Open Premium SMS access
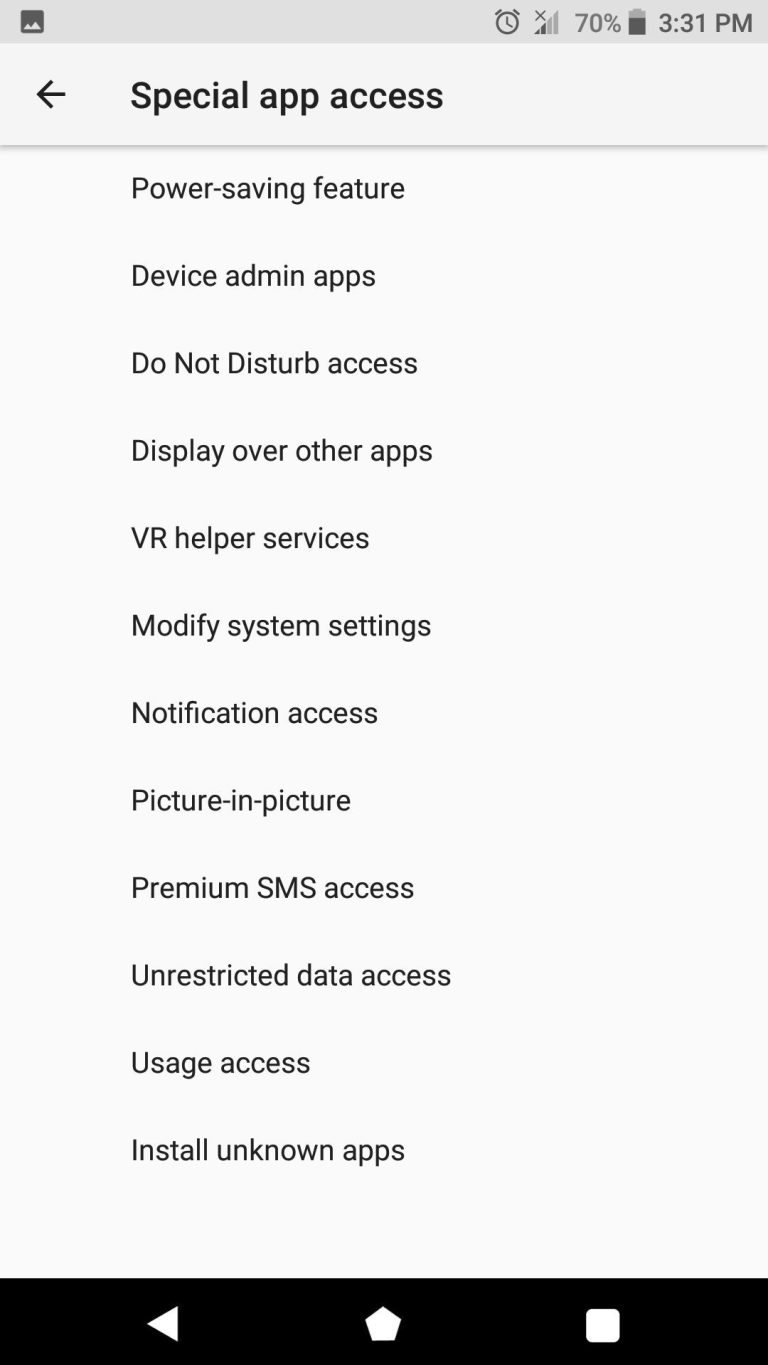Viewport: 768px width, 1365px height. pyautogui.click(x=272, y=888)
